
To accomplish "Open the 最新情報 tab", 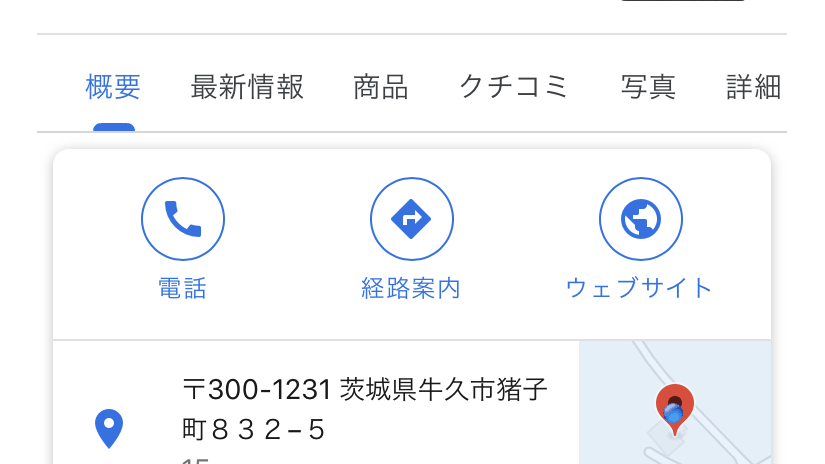I will click(247, 88).
